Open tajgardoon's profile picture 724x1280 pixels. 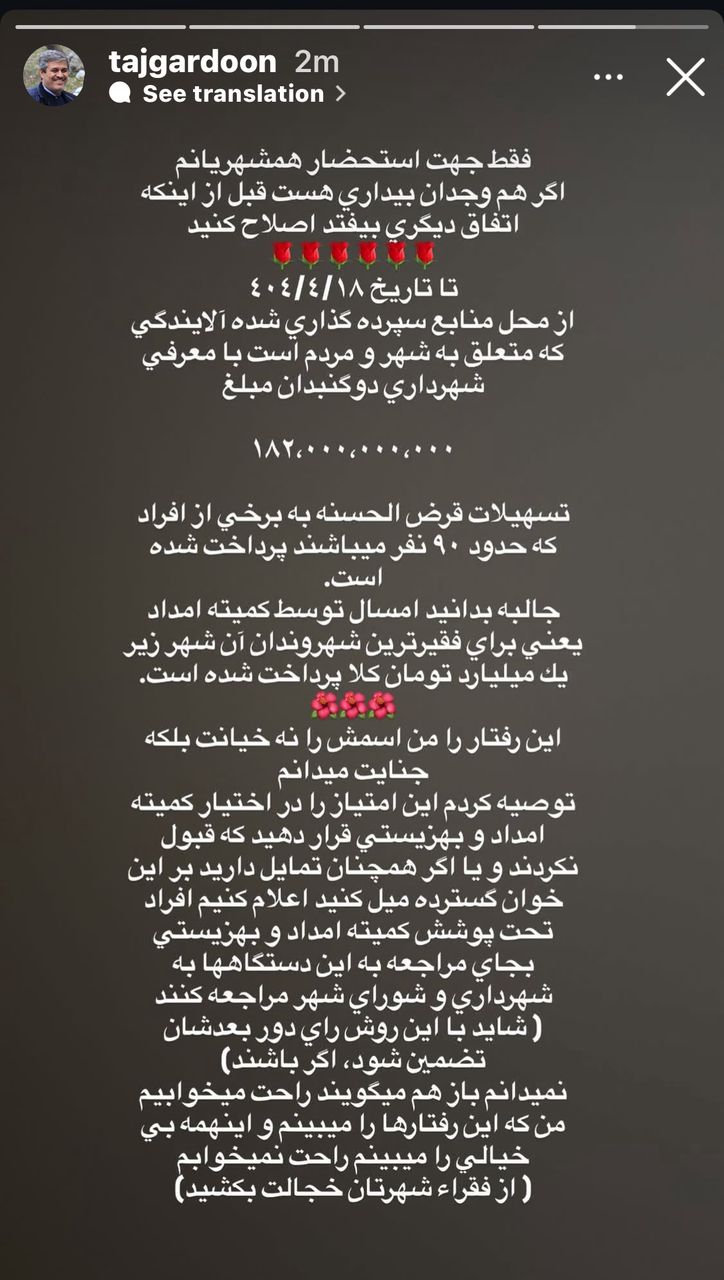pyautogui.click(x=55, y=75)
